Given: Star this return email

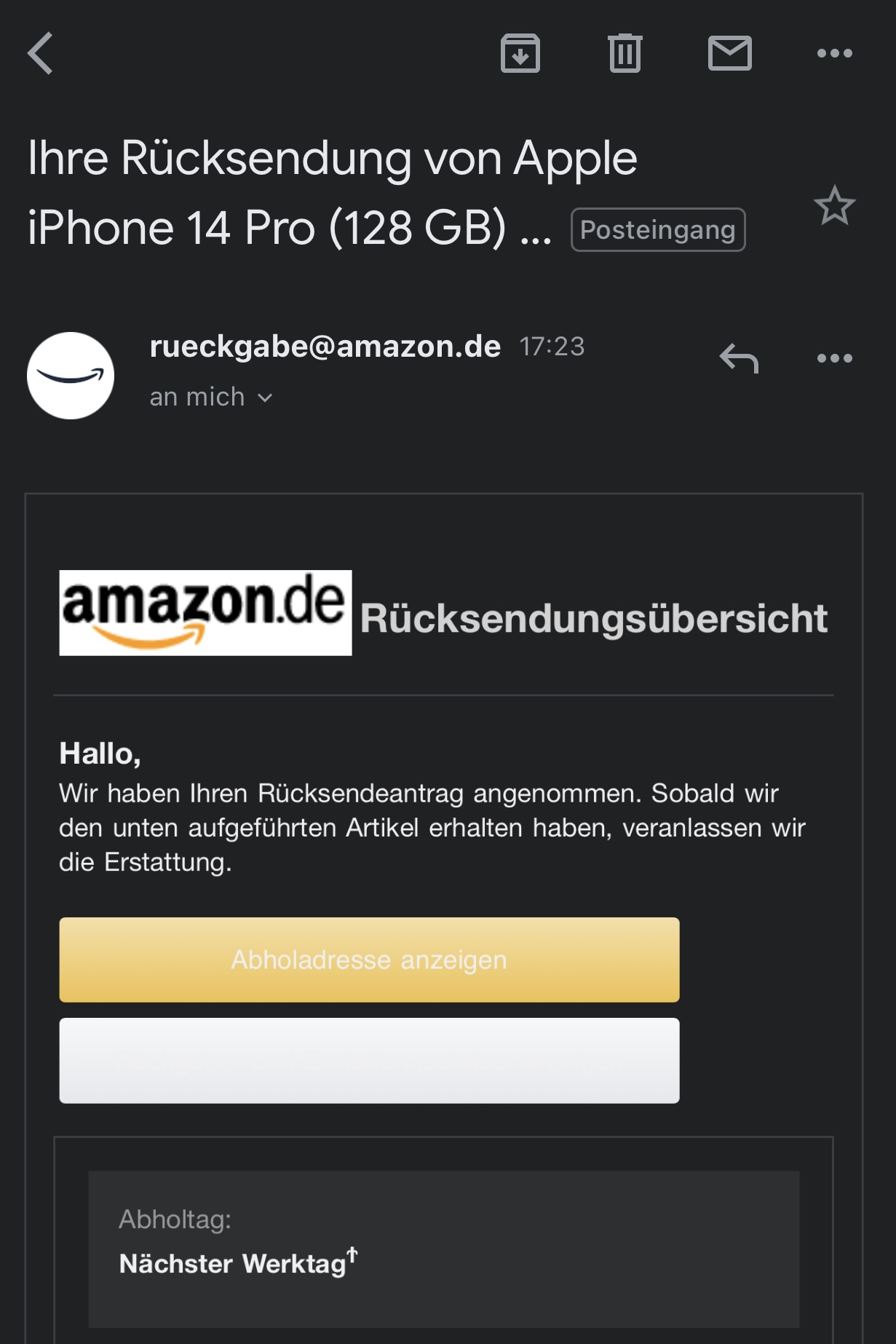Looking at the screenshot, I should [x=834, y=206].
